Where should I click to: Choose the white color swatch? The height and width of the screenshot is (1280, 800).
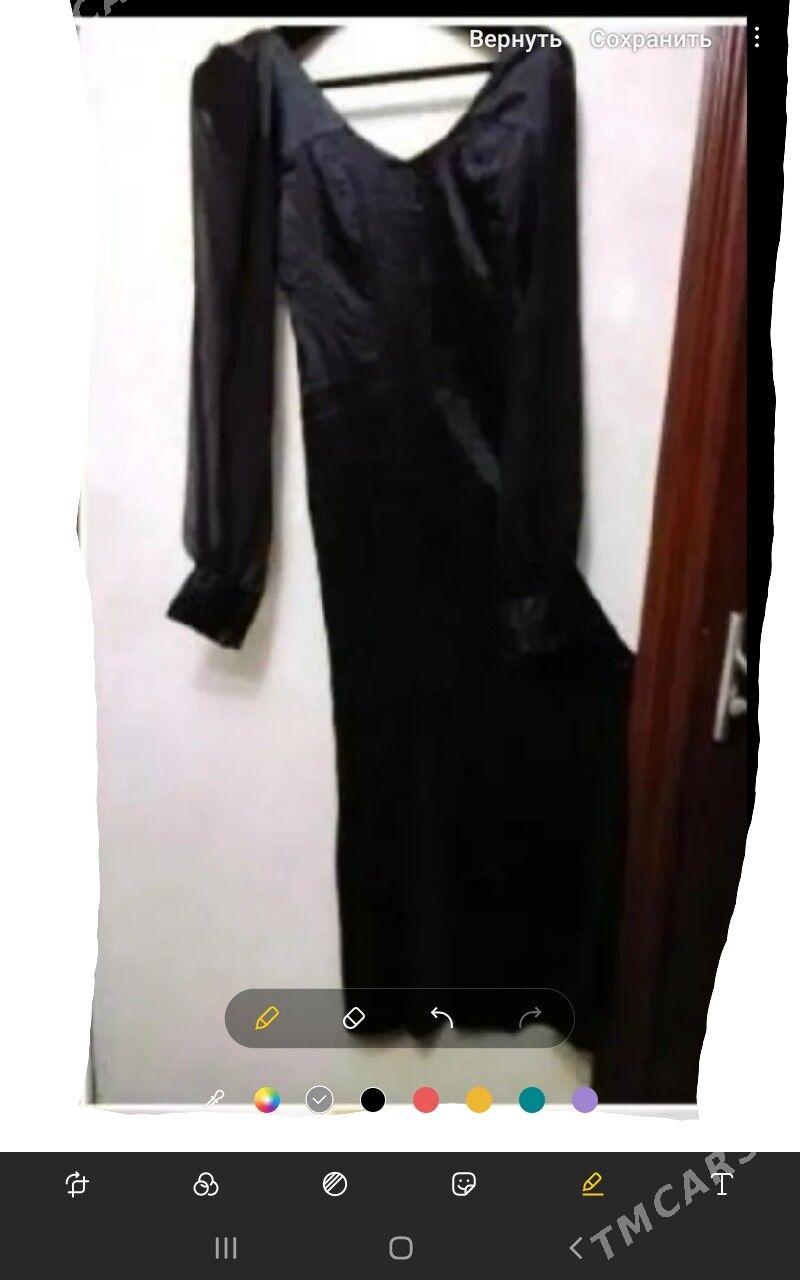(x=319, y=1100)
